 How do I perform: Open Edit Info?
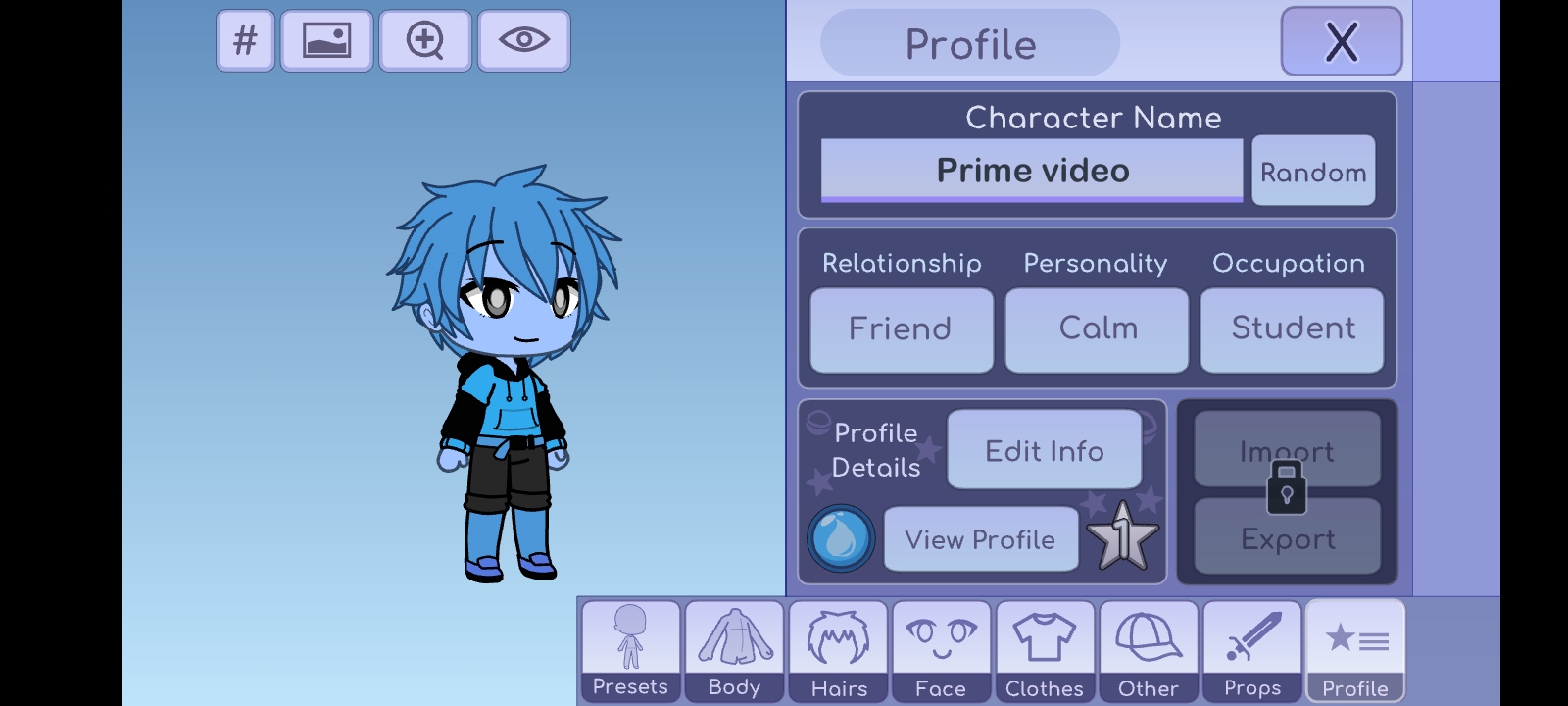[1044, 450]
